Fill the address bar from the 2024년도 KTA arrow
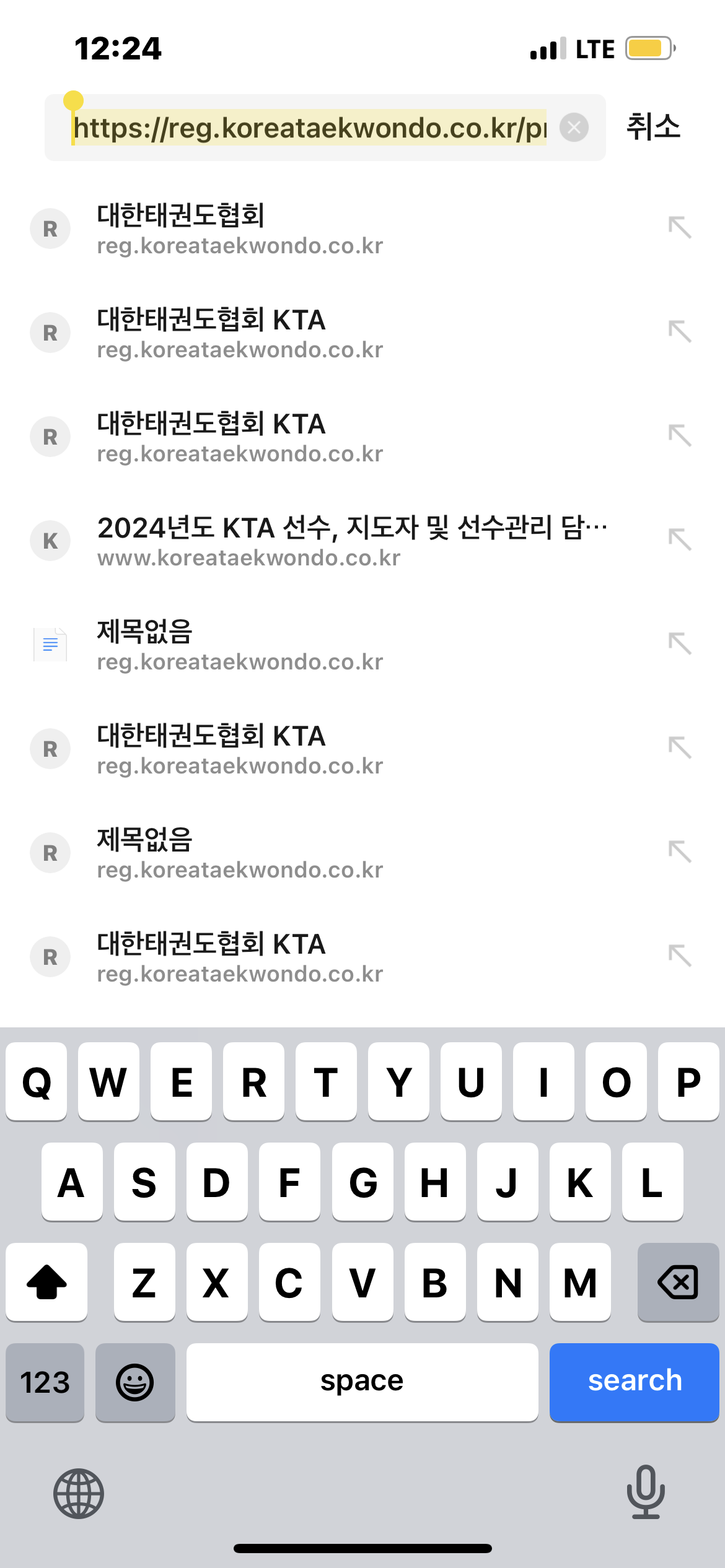The width and height of the screenshot is (725, 1568). coord(680,540)
